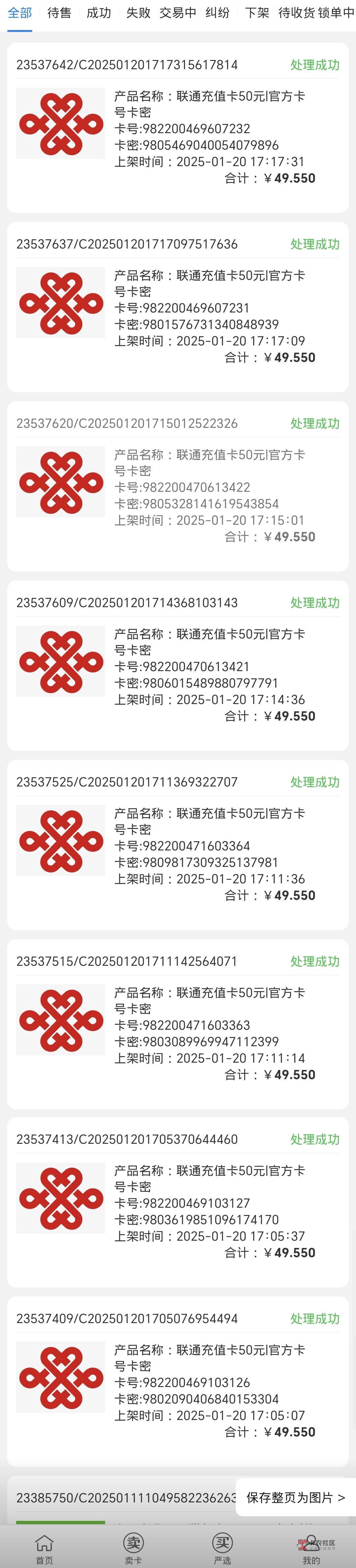The width and height of the screenshot is (356, 1568).
Task: Show orders under the 失败 tab
Action: (138, 13)
